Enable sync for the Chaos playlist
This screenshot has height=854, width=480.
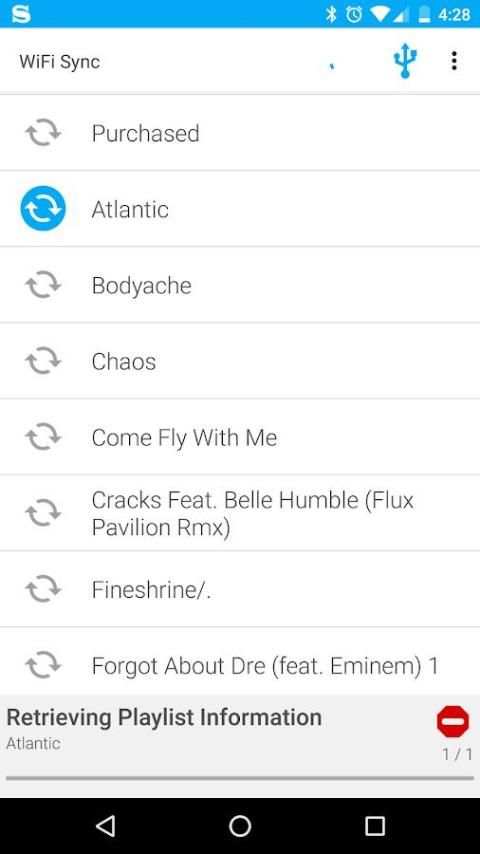point(43,361)
